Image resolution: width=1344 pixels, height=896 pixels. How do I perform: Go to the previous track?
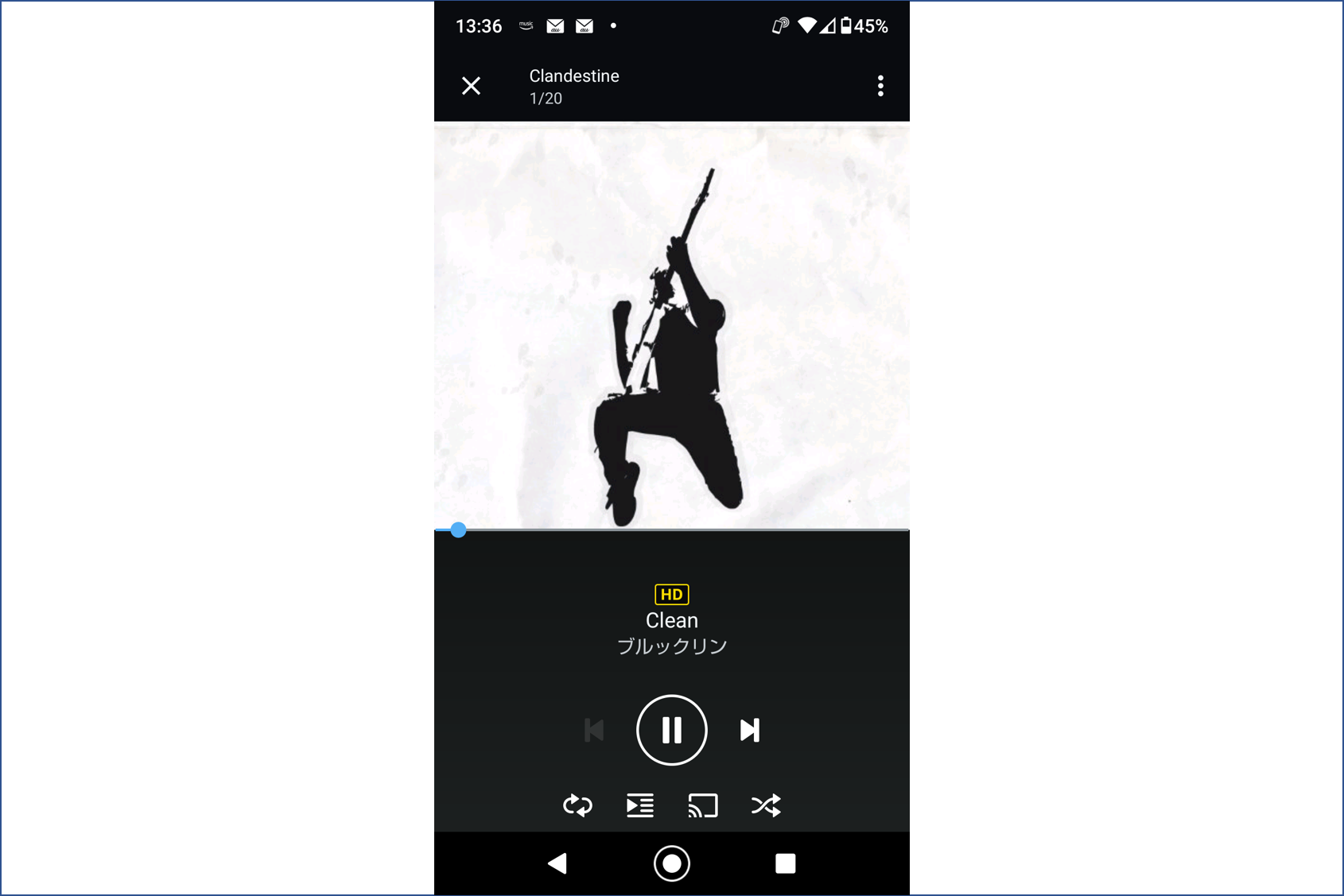click(x=594, y=730)
